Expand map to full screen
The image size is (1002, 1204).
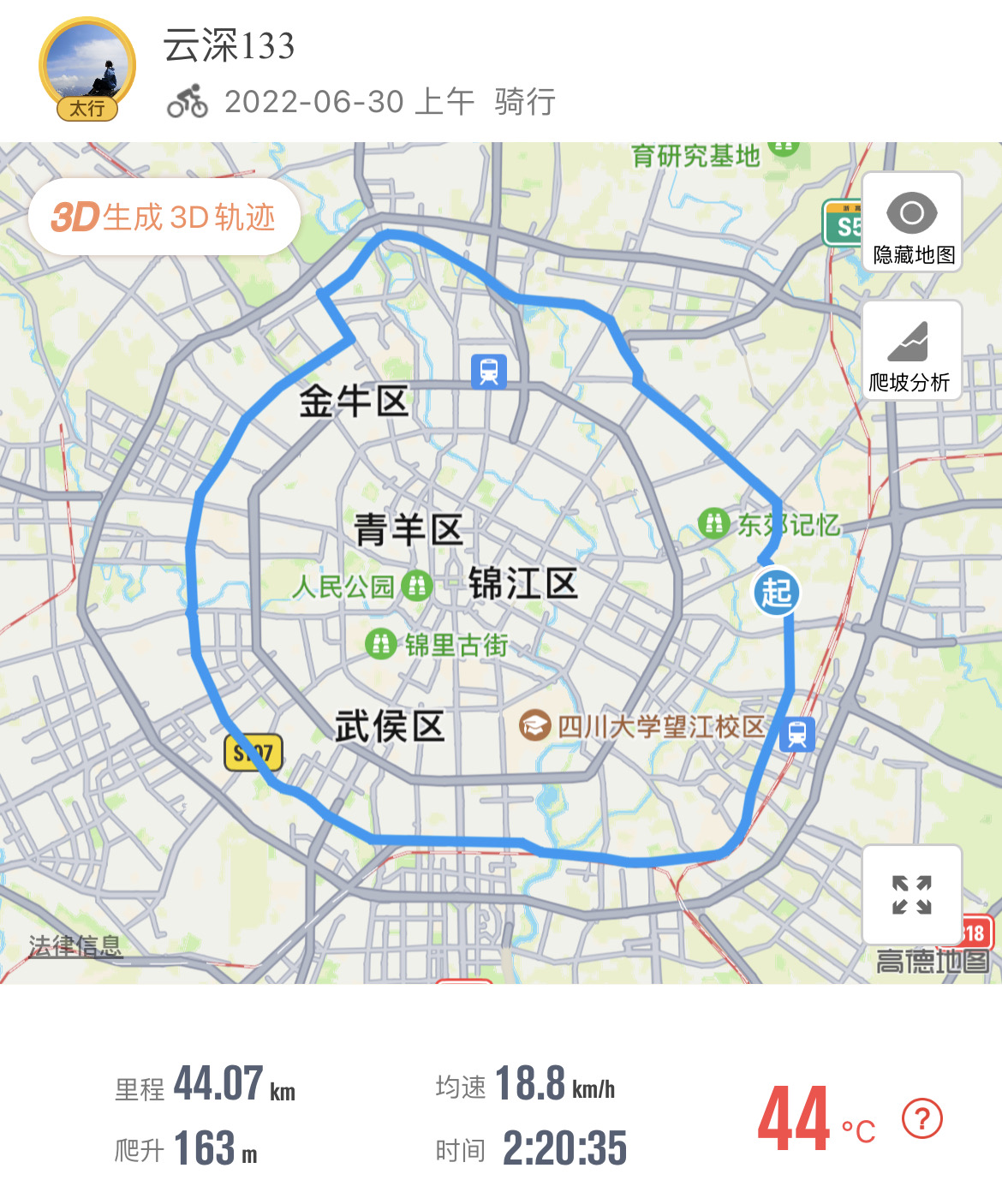[912, 895]
